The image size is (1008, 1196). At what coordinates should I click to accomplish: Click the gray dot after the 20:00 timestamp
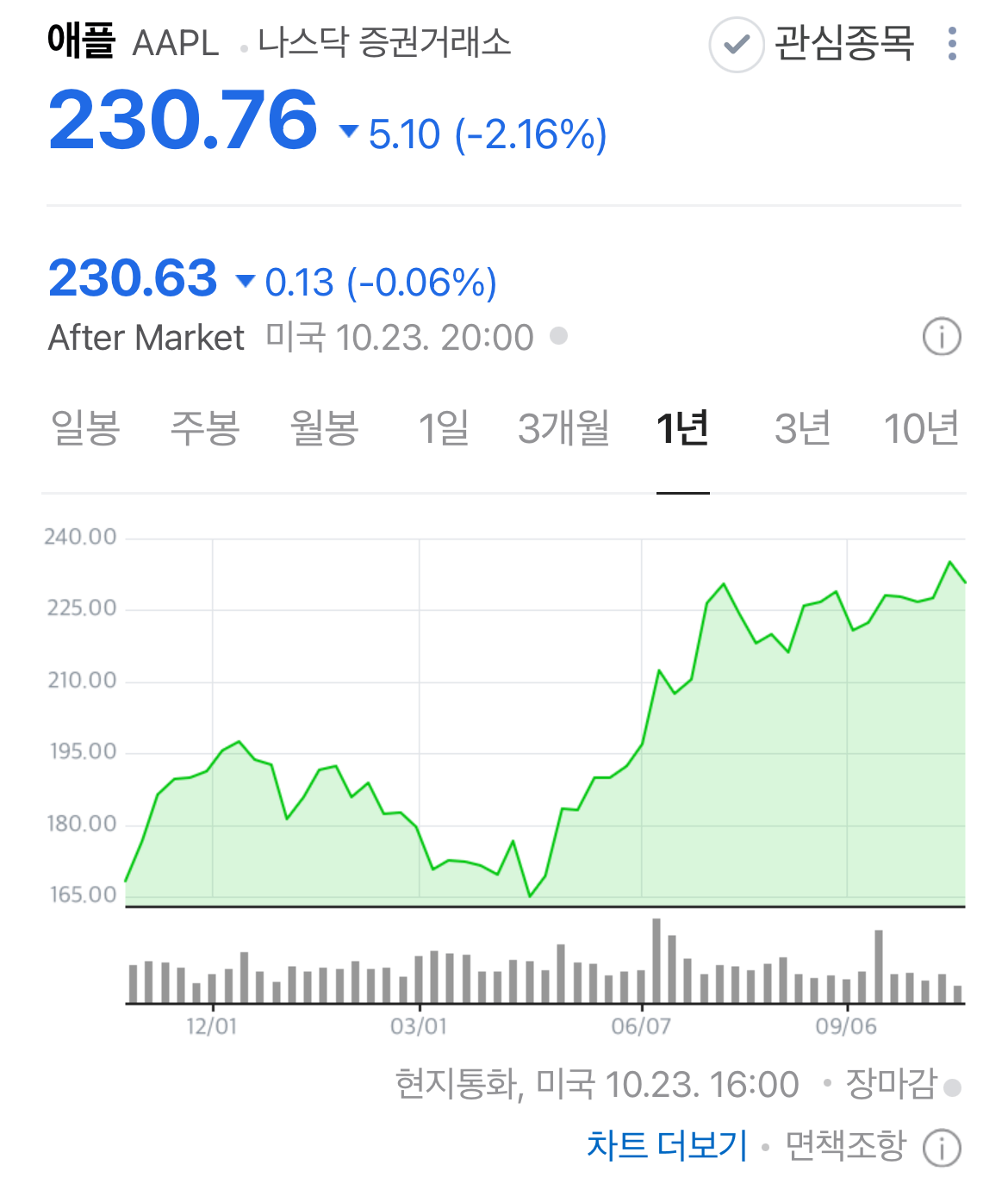coord(561,336)
